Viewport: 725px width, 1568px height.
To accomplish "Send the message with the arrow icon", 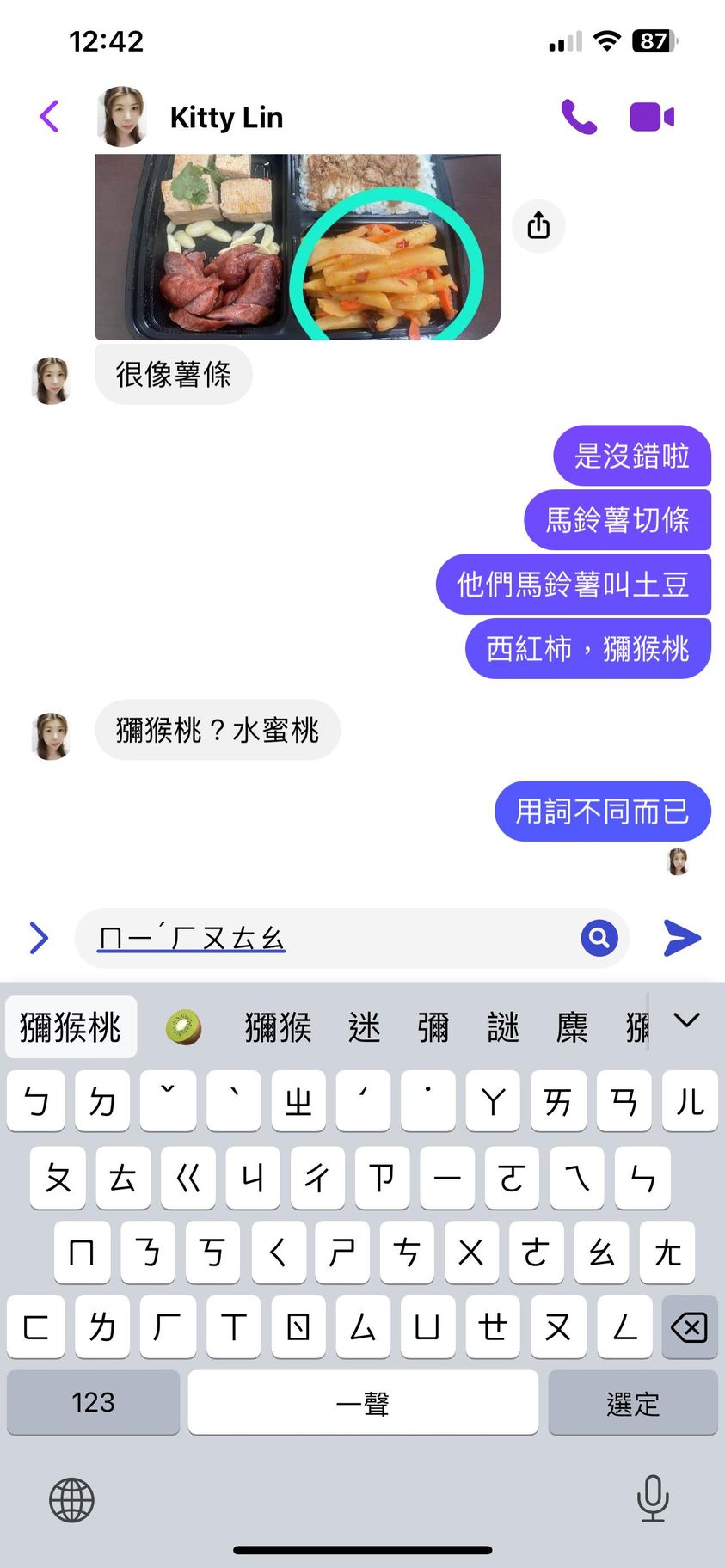I will [683, 938].
